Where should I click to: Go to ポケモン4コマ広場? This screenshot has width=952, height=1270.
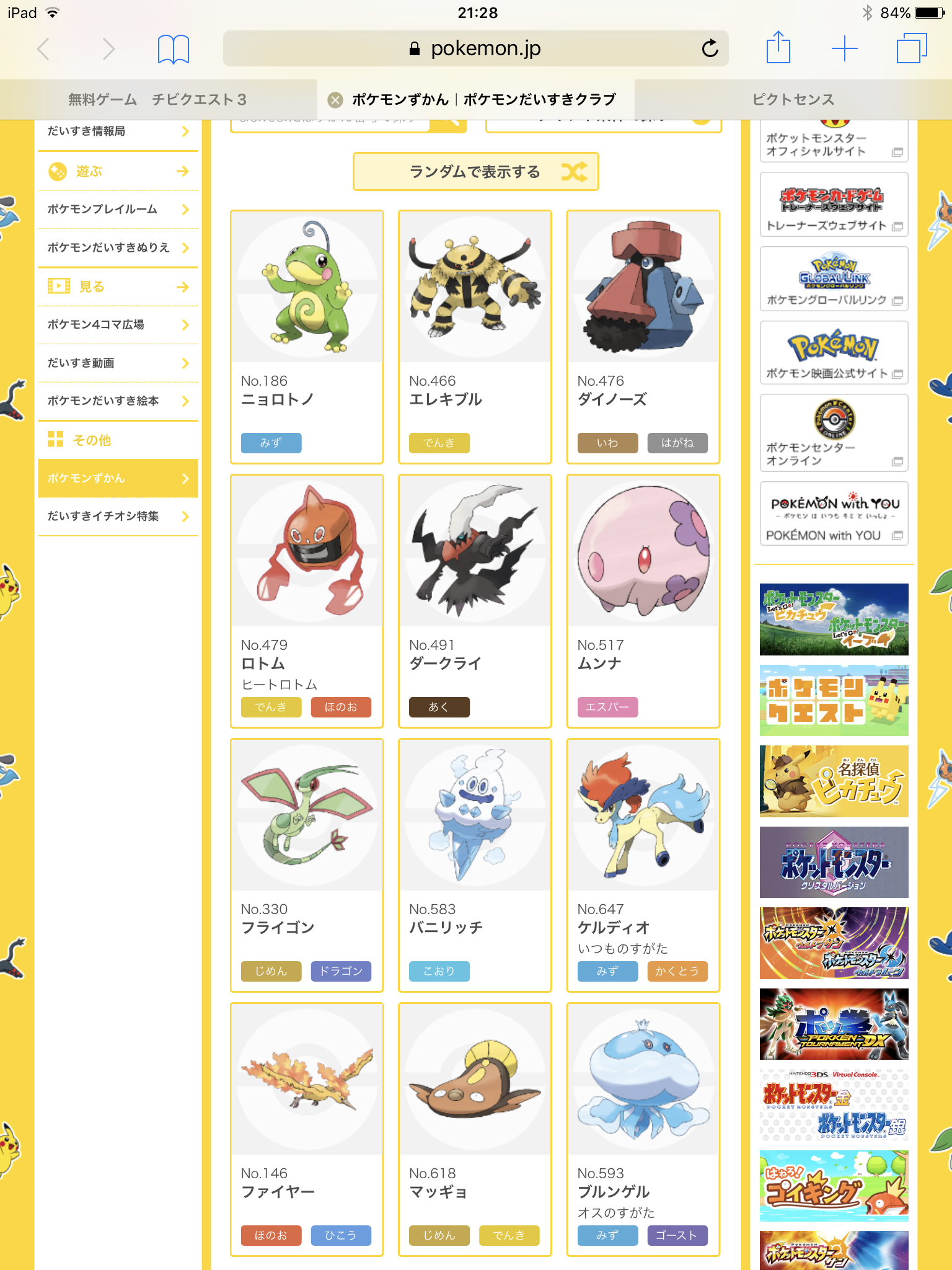118,325
